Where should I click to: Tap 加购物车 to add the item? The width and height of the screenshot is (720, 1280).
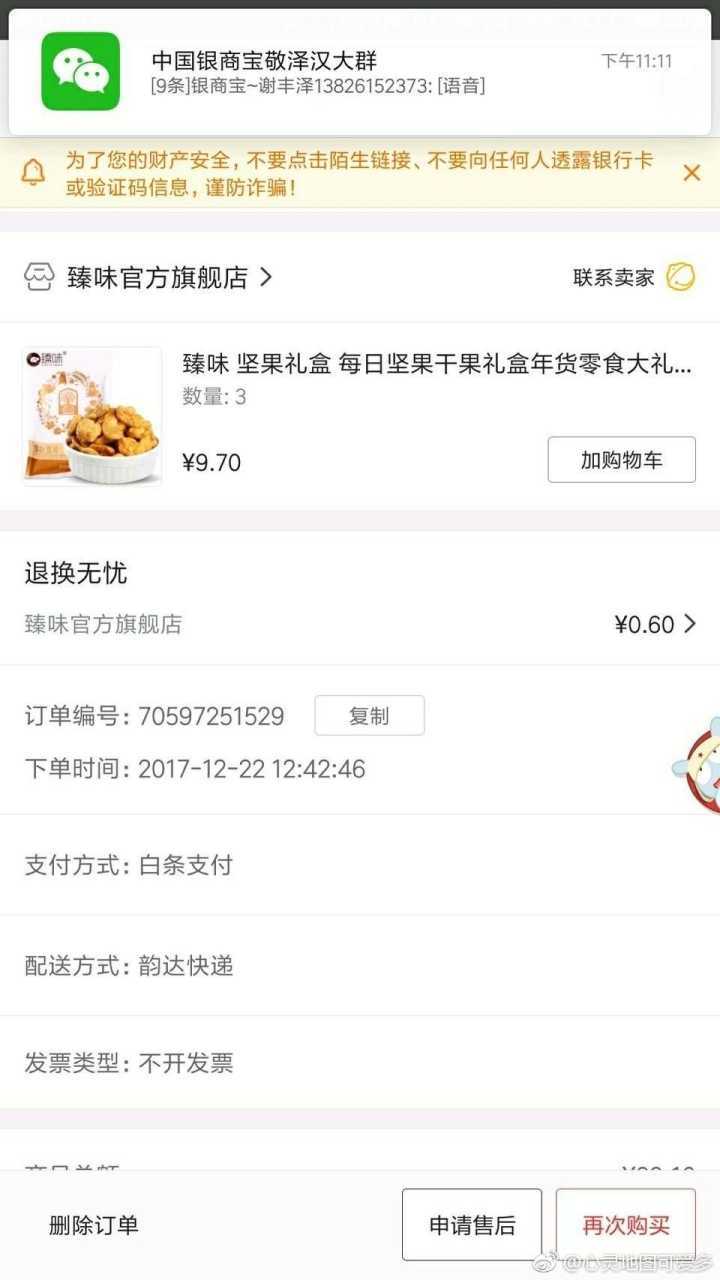621,460
